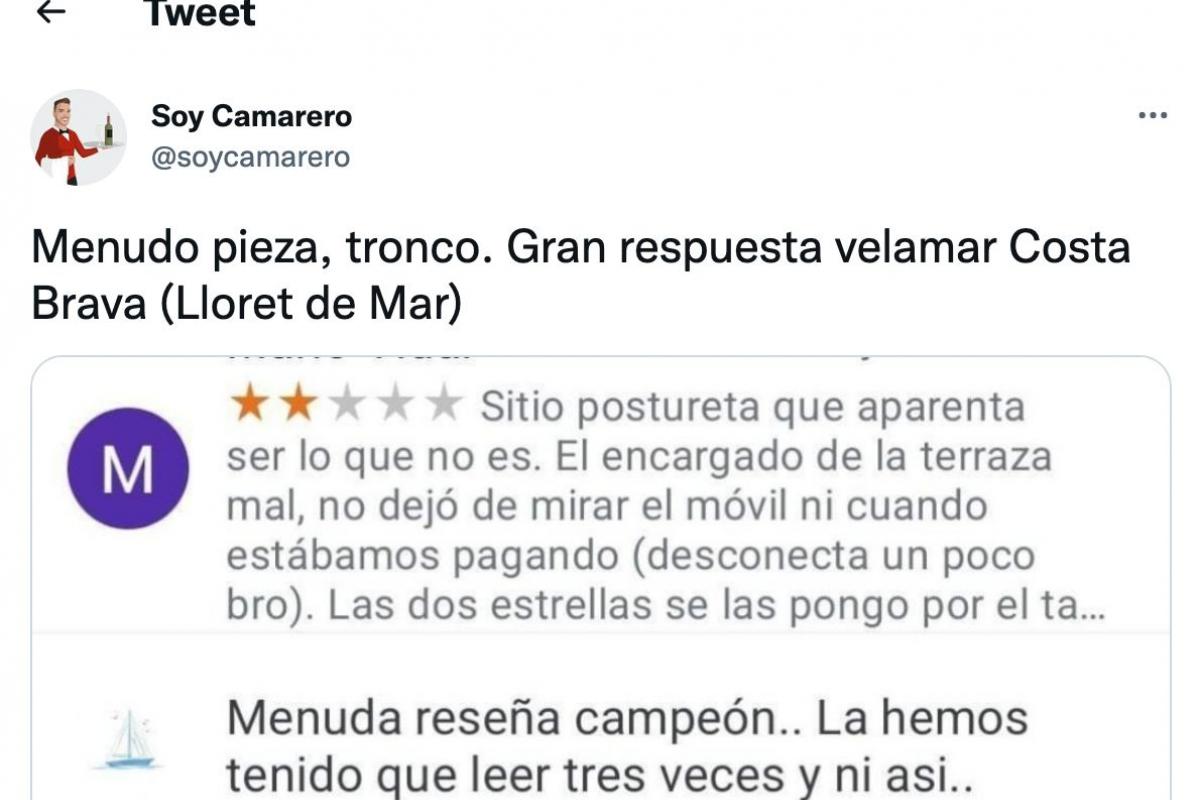Open Soy Camarero's profile picture
The width and height of the screenshot is (1200, 800).
[x=78, y=138]
